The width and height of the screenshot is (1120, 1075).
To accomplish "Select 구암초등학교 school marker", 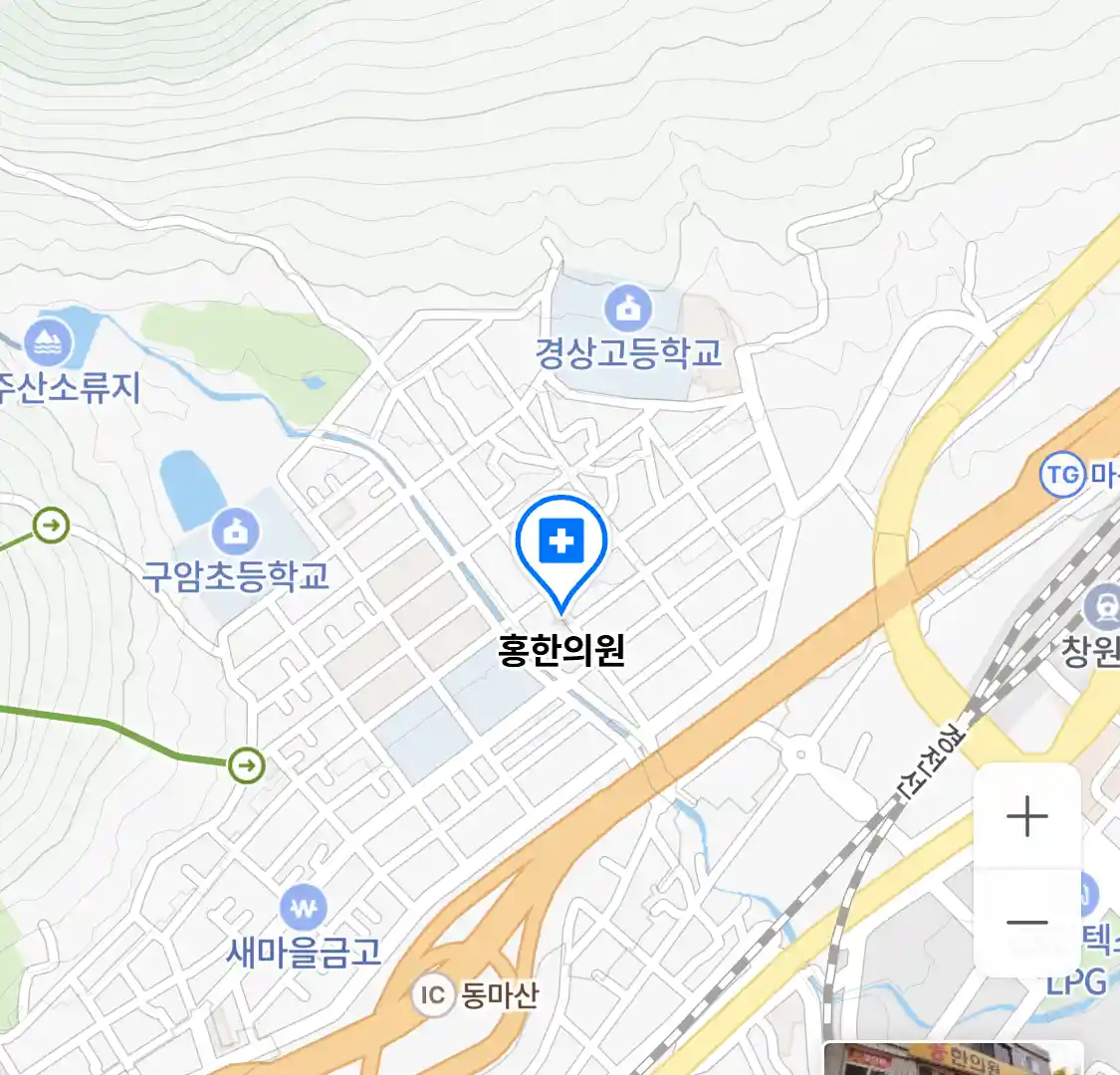I will (236, 533).
